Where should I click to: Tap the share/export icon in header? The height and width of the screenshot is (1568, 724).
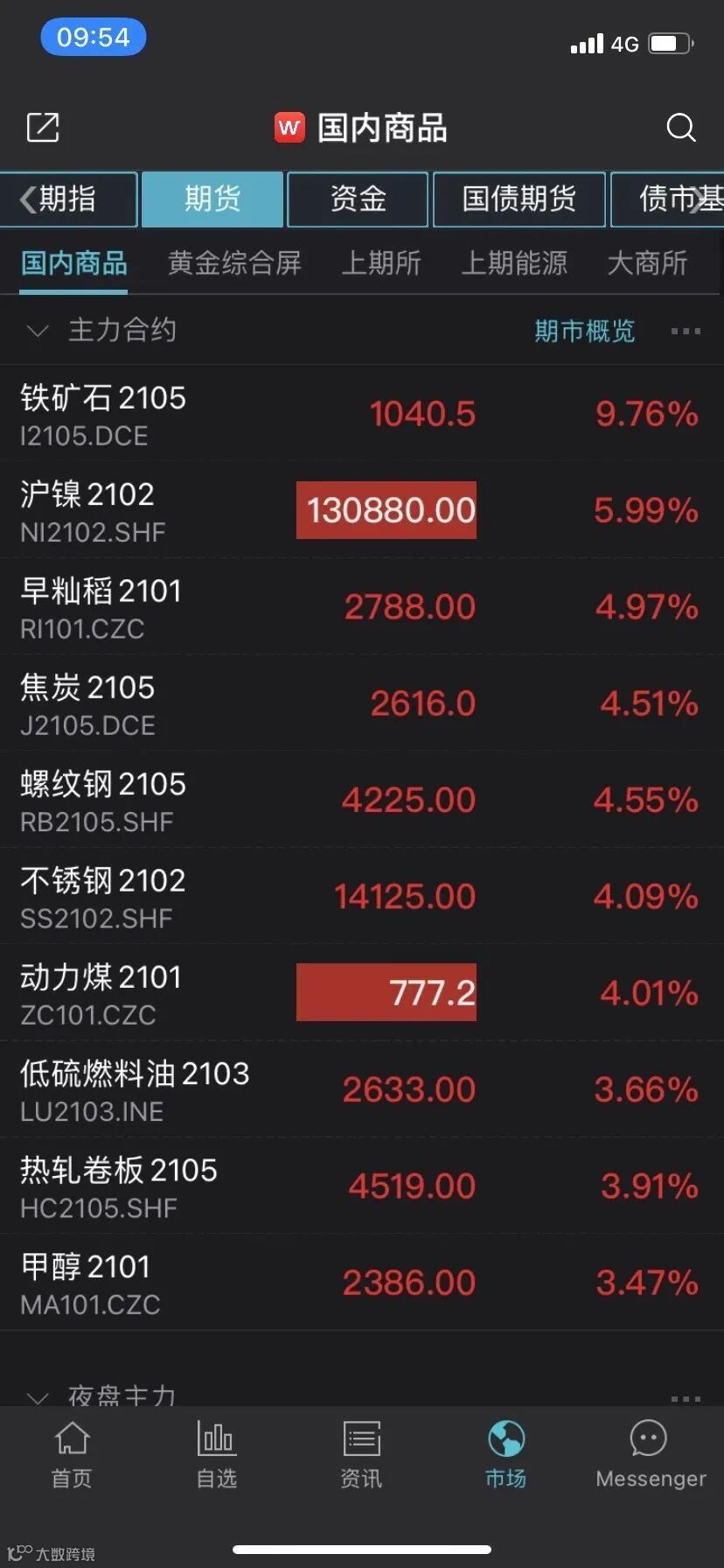(43, 128)
